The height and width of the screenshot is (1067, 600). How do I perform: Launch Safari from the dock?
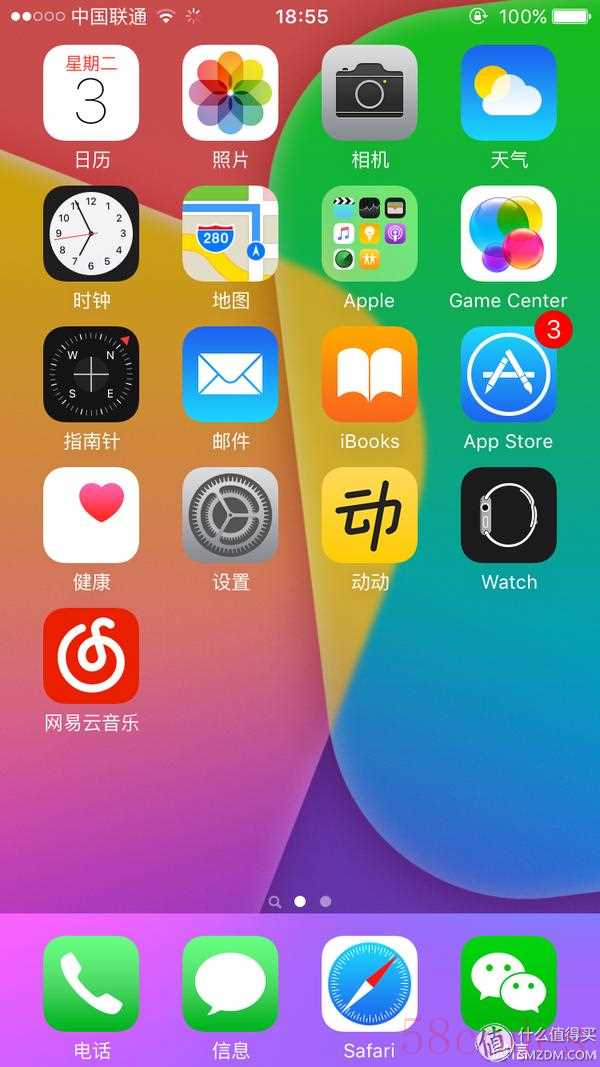coord(369,984)
